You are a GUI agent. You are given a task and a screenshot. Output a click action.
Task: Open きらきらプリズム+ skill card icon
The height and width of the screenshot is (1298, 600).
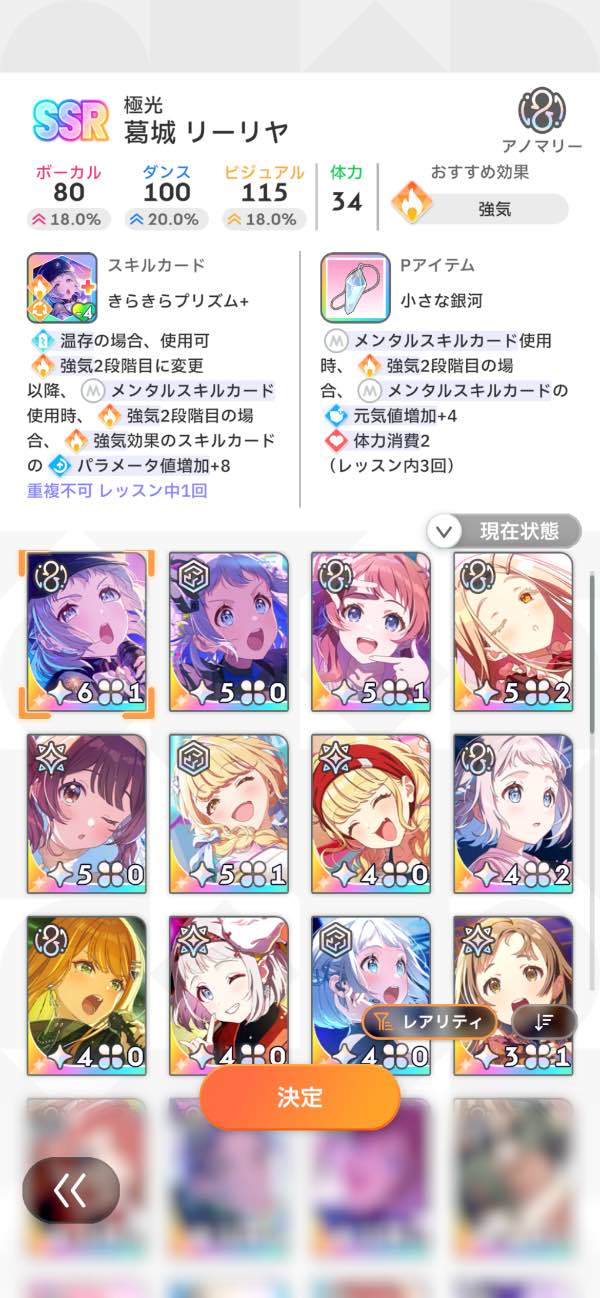coord(61,287)
